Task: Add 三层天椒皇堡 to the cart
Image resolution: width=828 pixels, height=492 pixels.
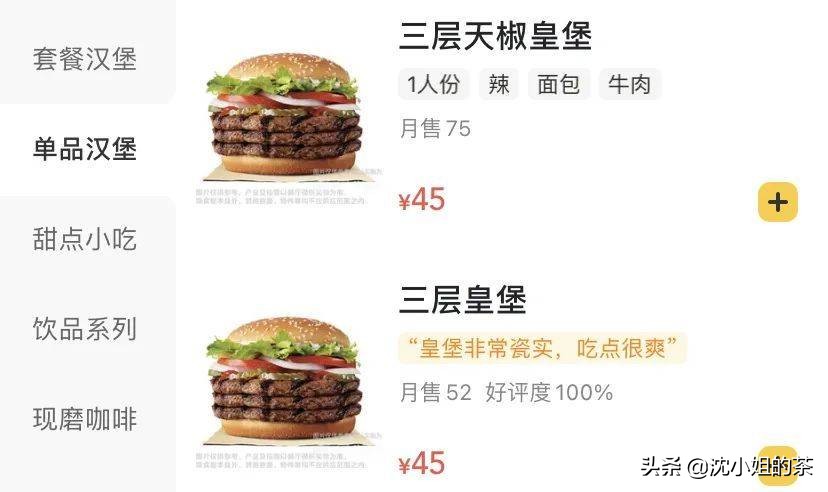Action: click(777, 203)
